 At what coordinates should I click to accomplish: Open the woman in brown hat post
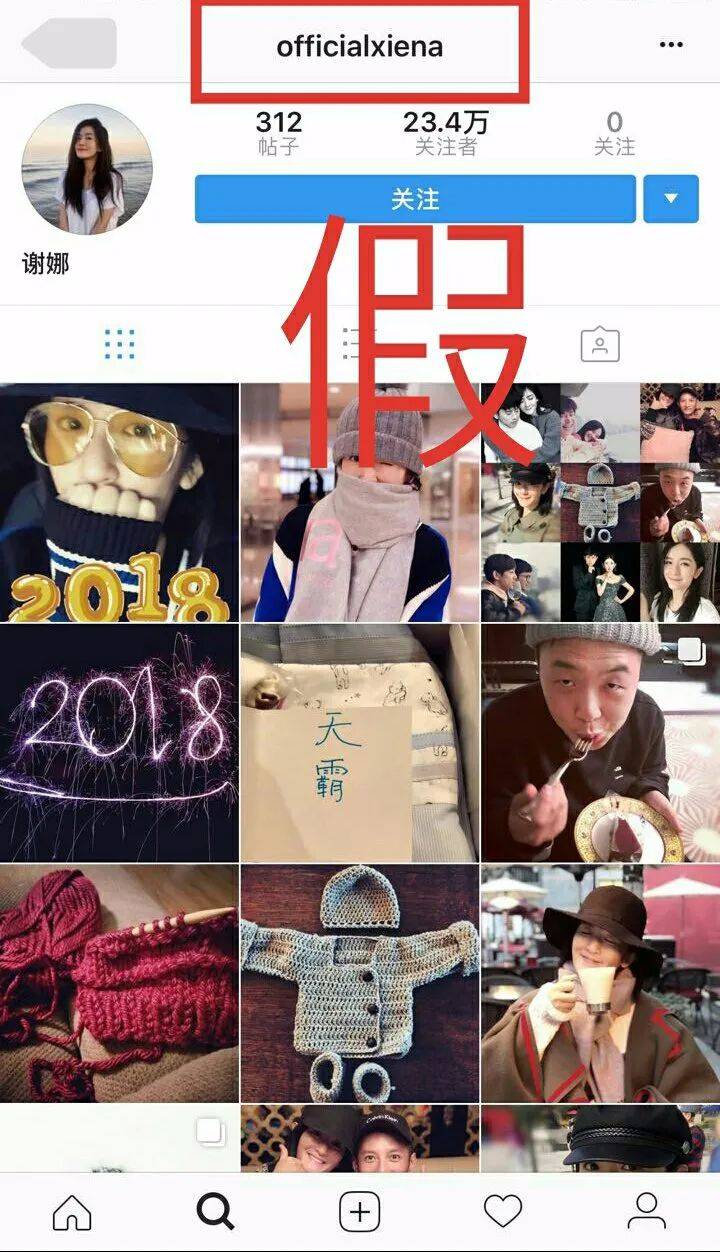coord(600,983)
